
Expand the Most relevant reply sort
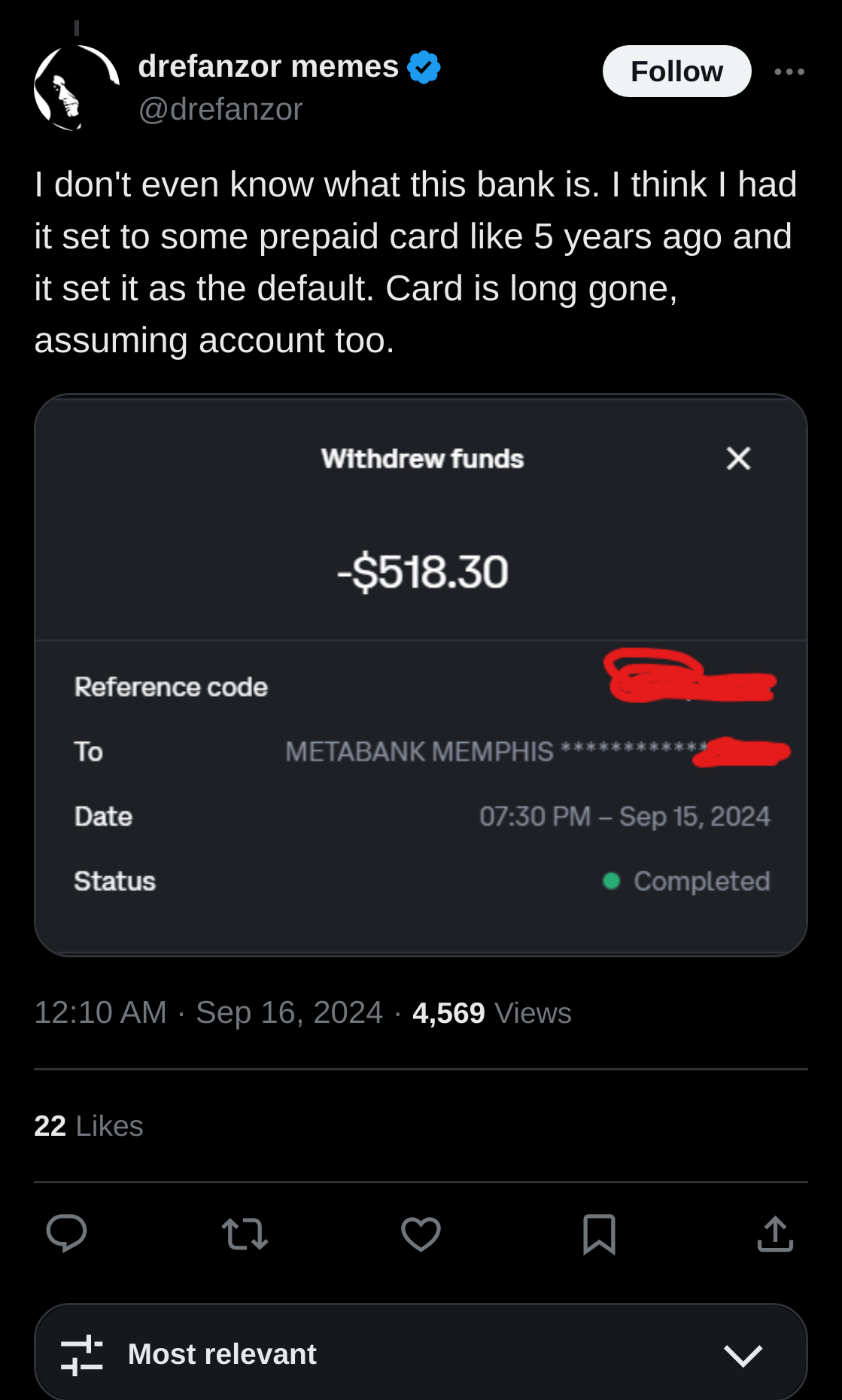pos(421,1353)
